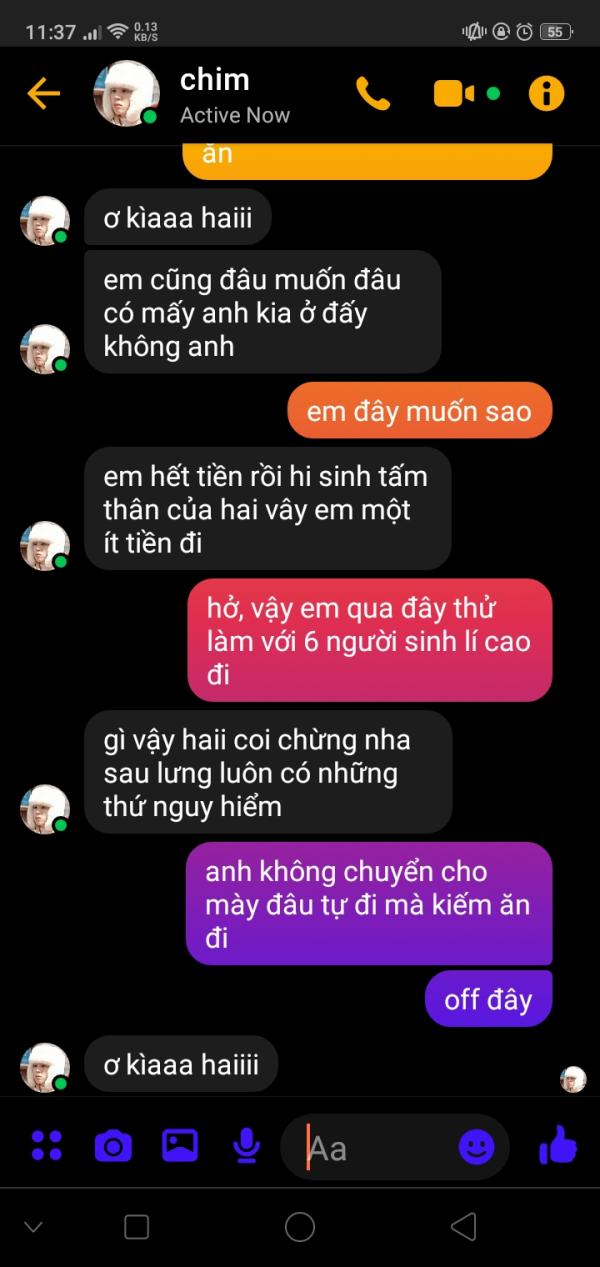
Task: Go back using the orange arrow
Action: [43, 94]
